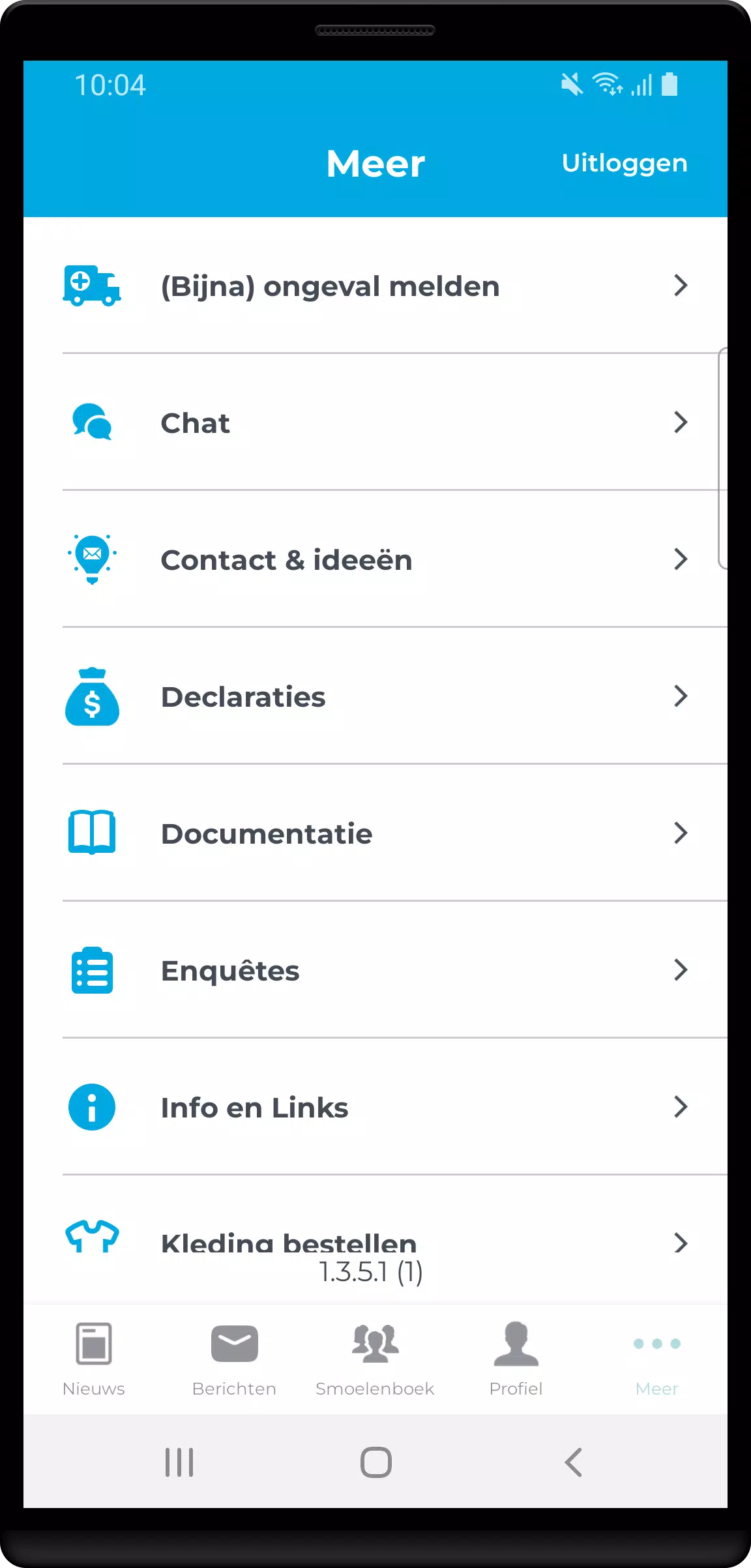Select the money bag icon for Declaraties
Image resolution: width=751 pixels, height=1568 pixels.
(x=92, y=698)
